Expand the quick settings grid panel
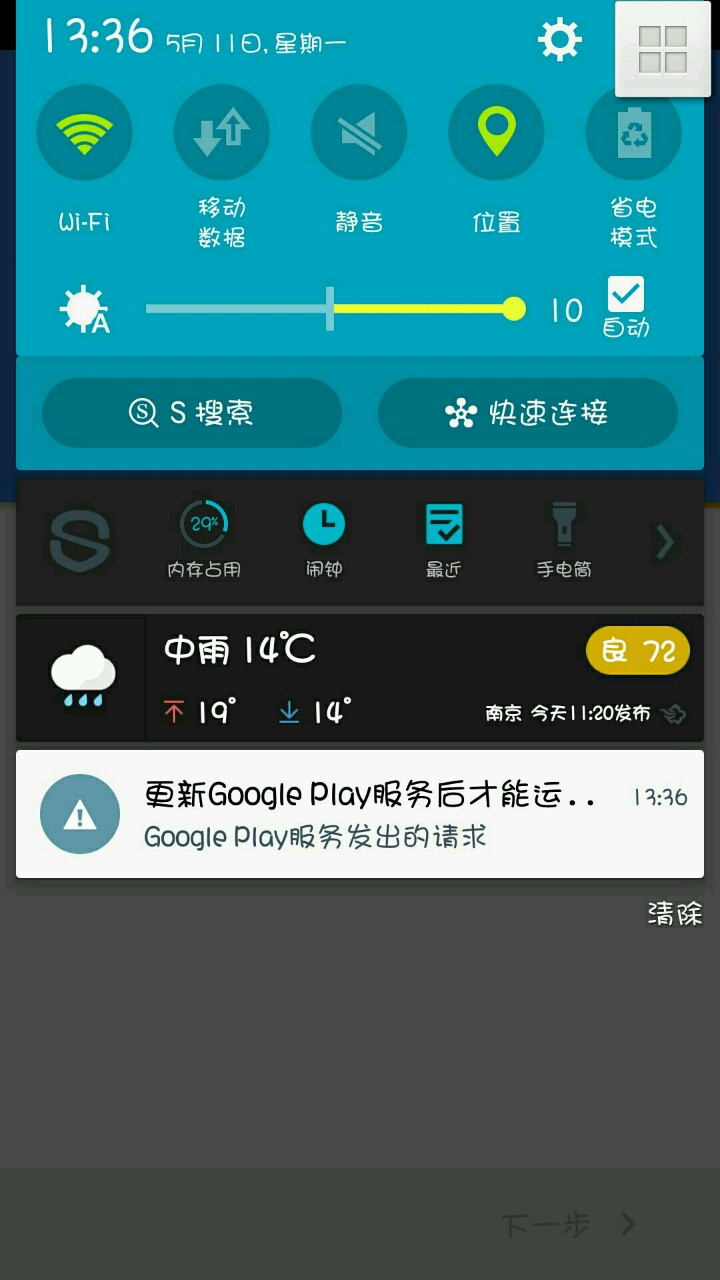 [x=662, y=49]
